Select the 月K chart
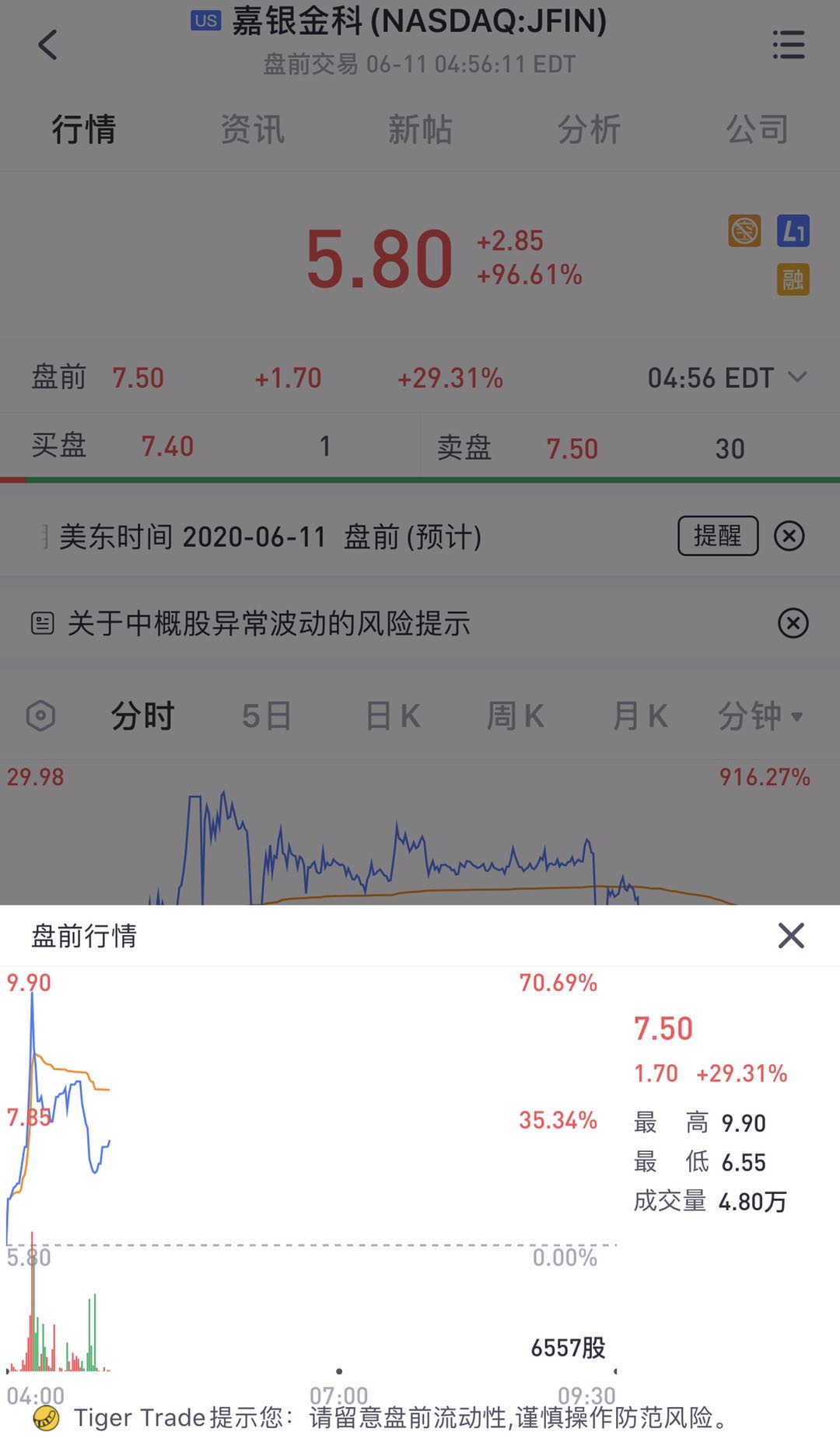The height and width of the screenshot is (1453, 840). [639, 716]
